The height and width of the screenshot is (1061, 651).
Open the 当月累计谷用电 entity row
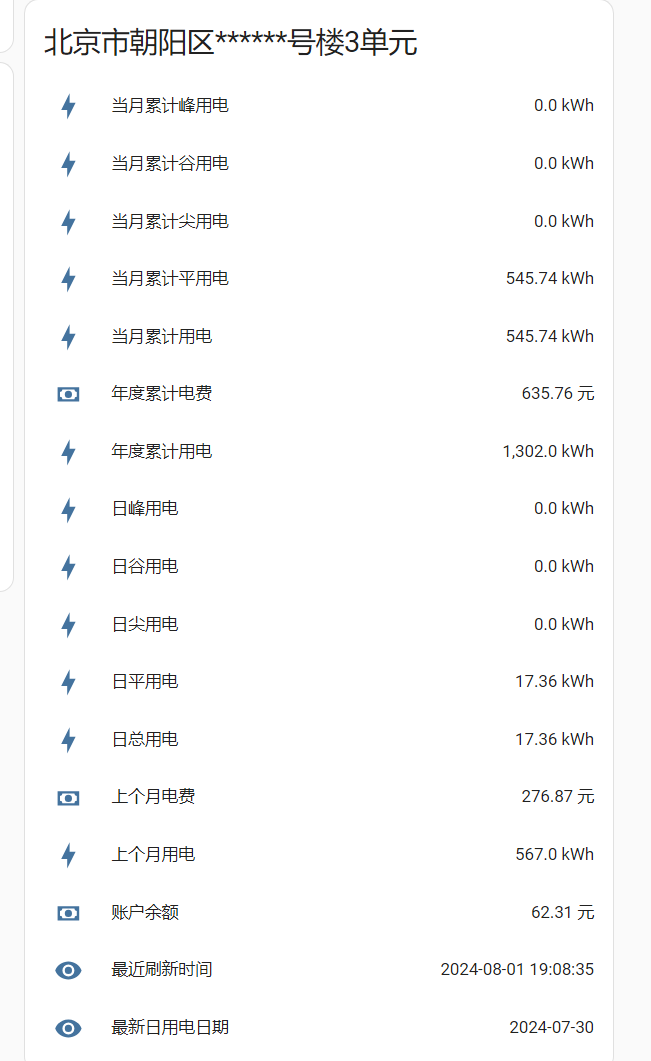click(319, 163)
